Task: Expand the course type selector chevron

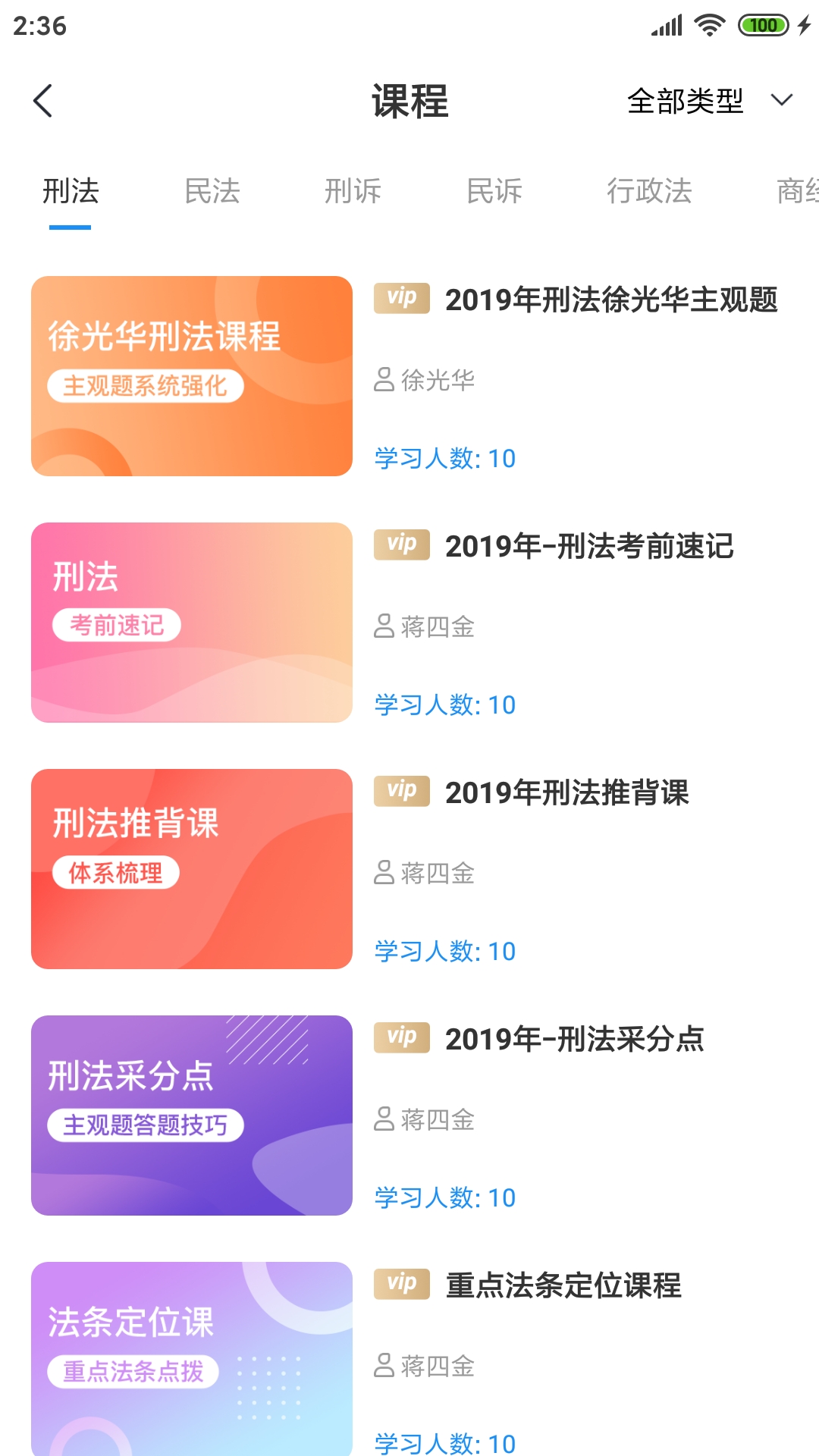Action: point(780,99)
